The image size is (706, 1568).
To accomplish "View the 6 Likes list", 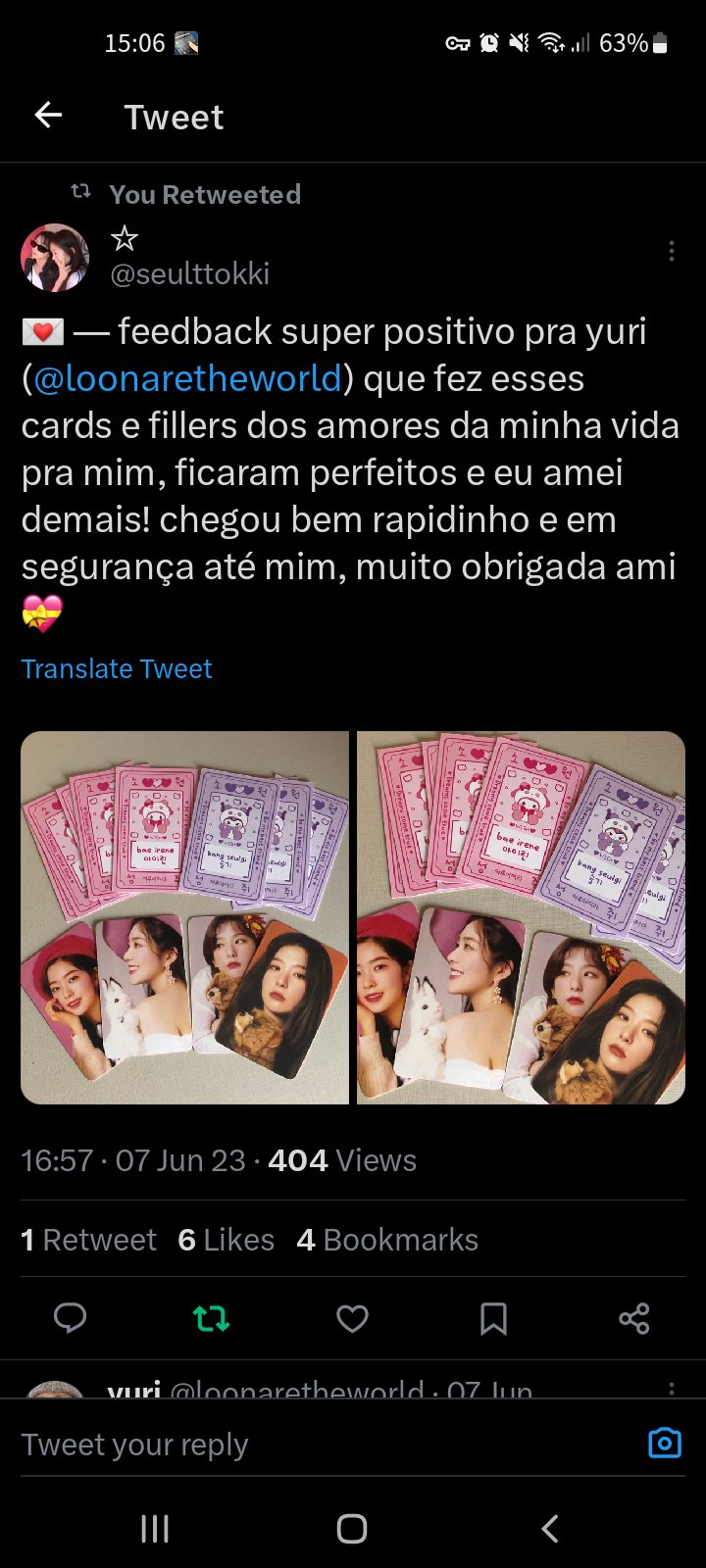I will coord(226,1240).
